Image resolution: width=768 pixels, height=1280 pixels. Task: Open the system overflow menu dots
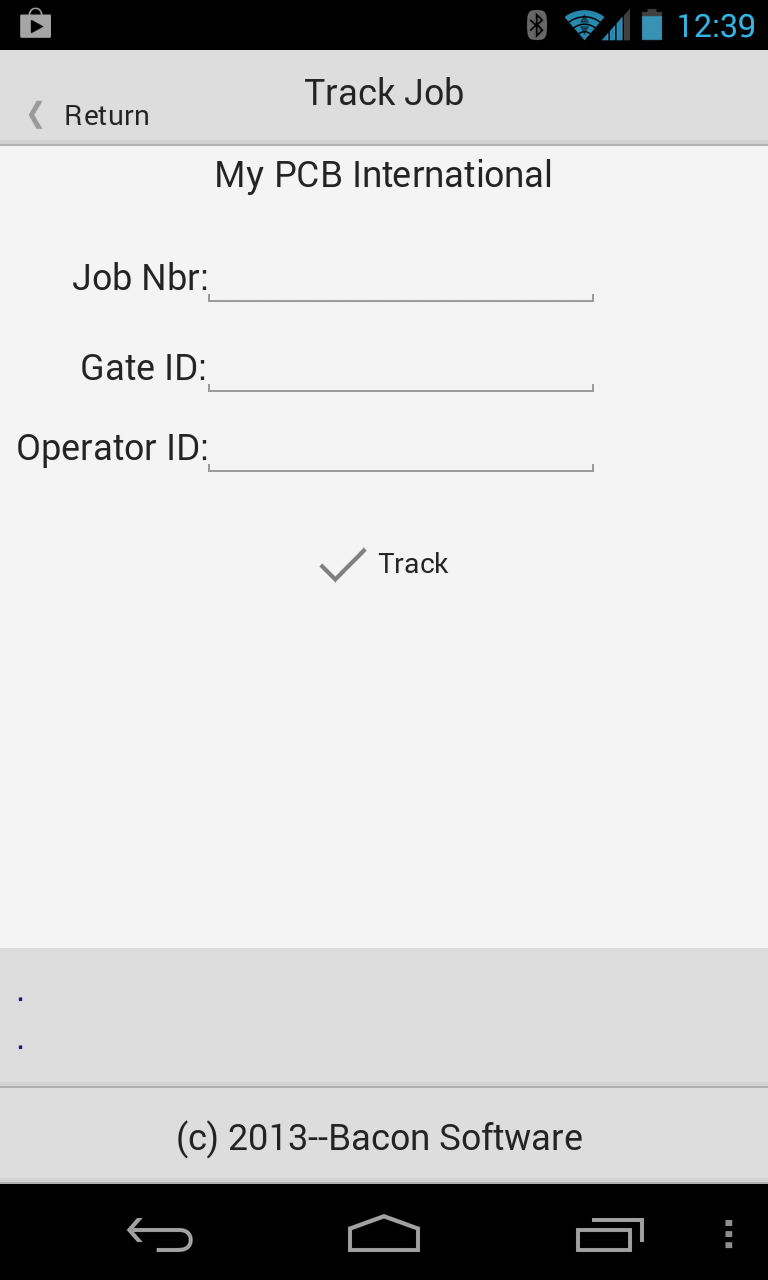(728, 1234)
